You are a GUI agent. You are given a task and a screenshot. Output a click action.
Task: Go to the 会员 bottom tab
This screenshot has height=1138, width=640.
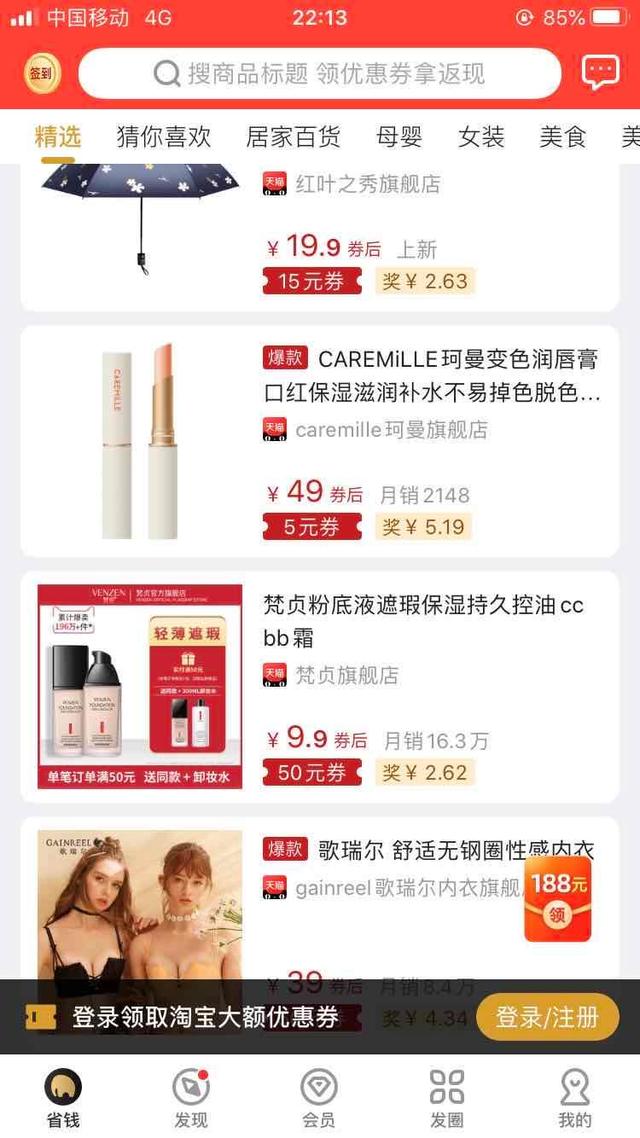[x=319, y=1097]
